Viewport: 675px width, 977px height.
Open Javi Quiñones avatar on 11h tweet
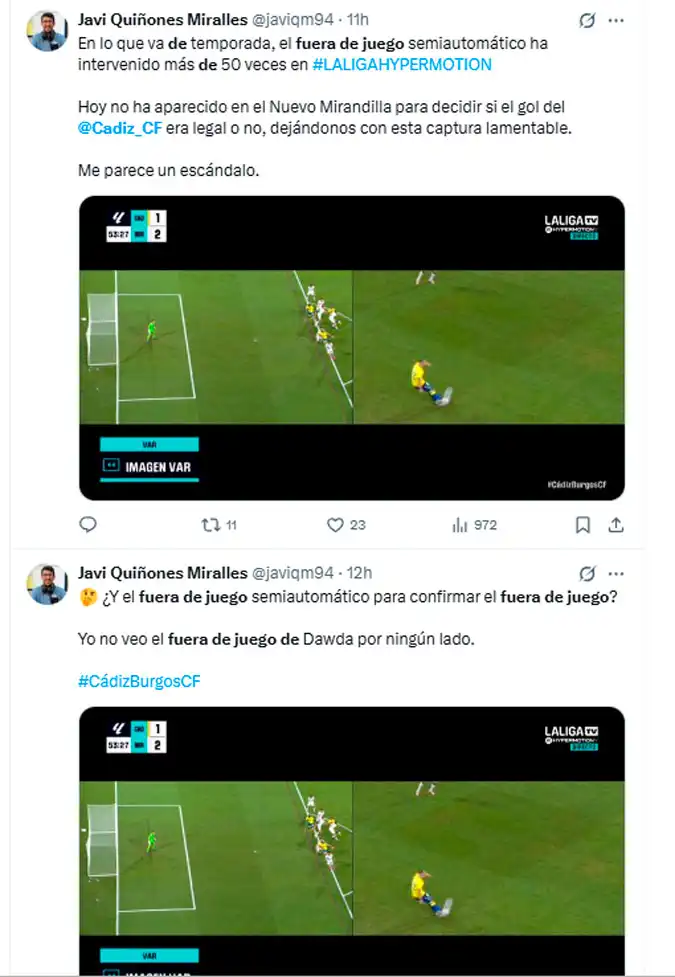(x=47, y=32)
